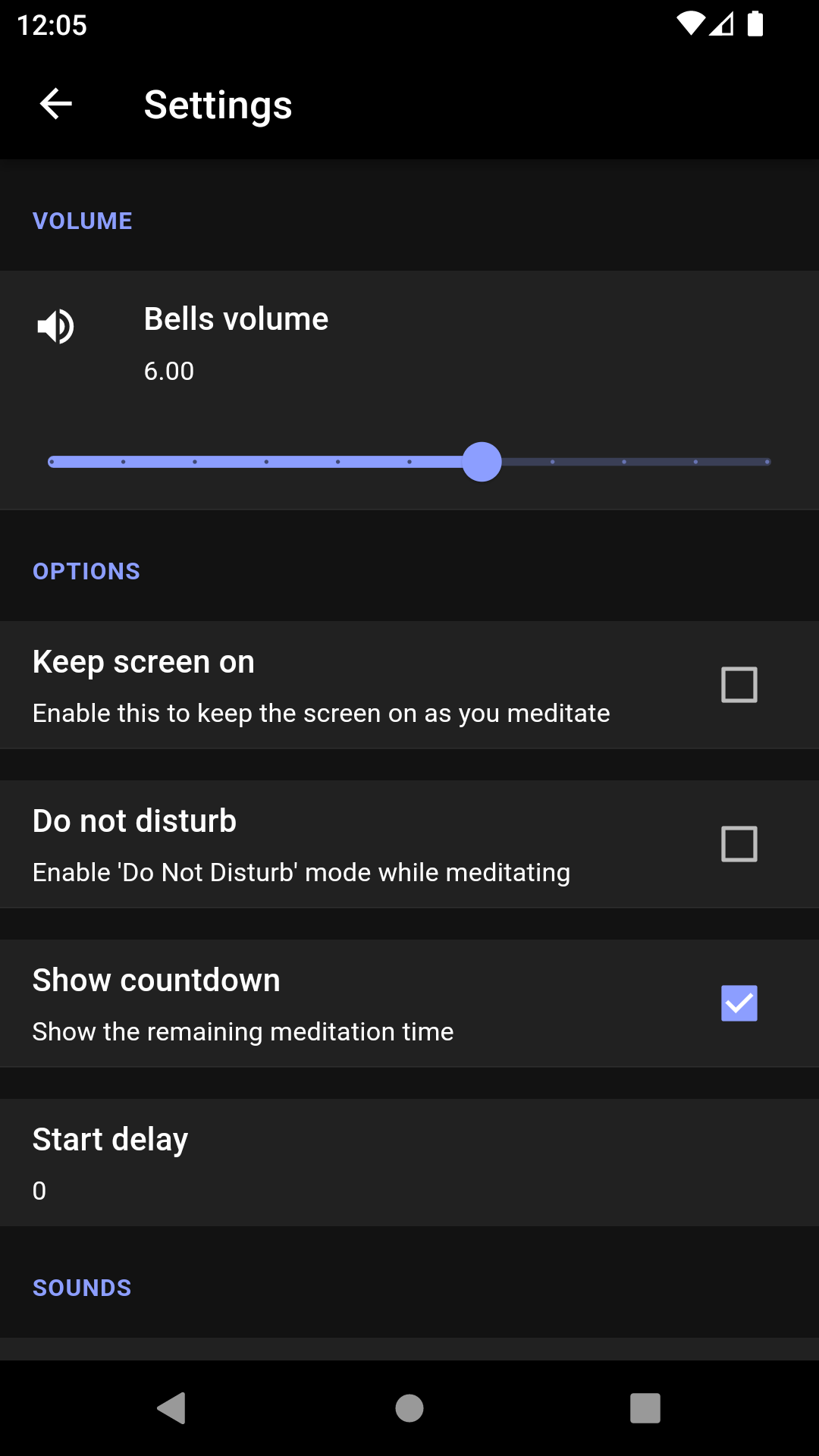Enable the Keep screen on checkbox
The height and width of the screenshot is (1456, 819).
[x=739, y=685]
